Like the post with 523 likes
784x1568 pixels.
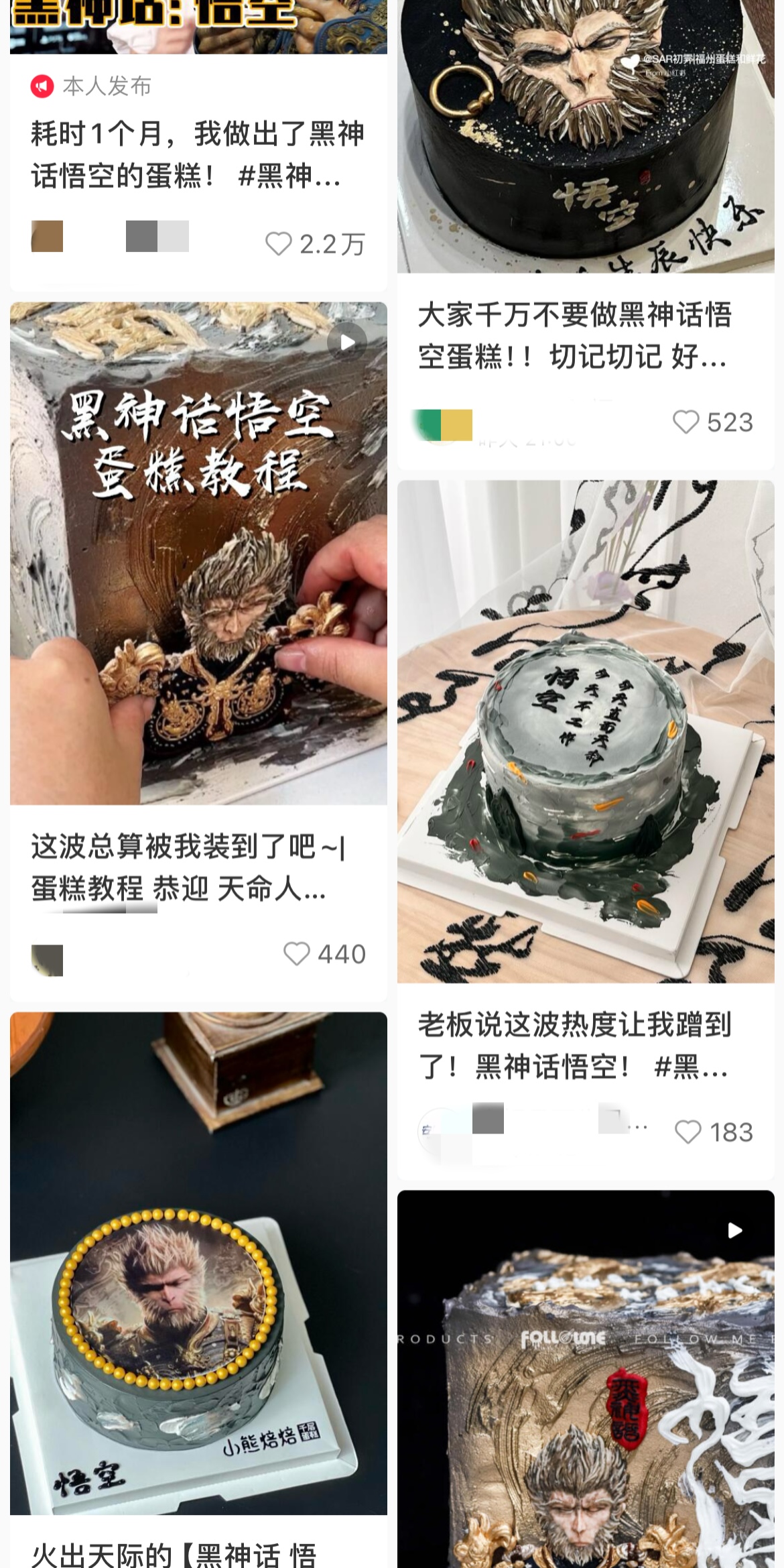pos(686,422)
